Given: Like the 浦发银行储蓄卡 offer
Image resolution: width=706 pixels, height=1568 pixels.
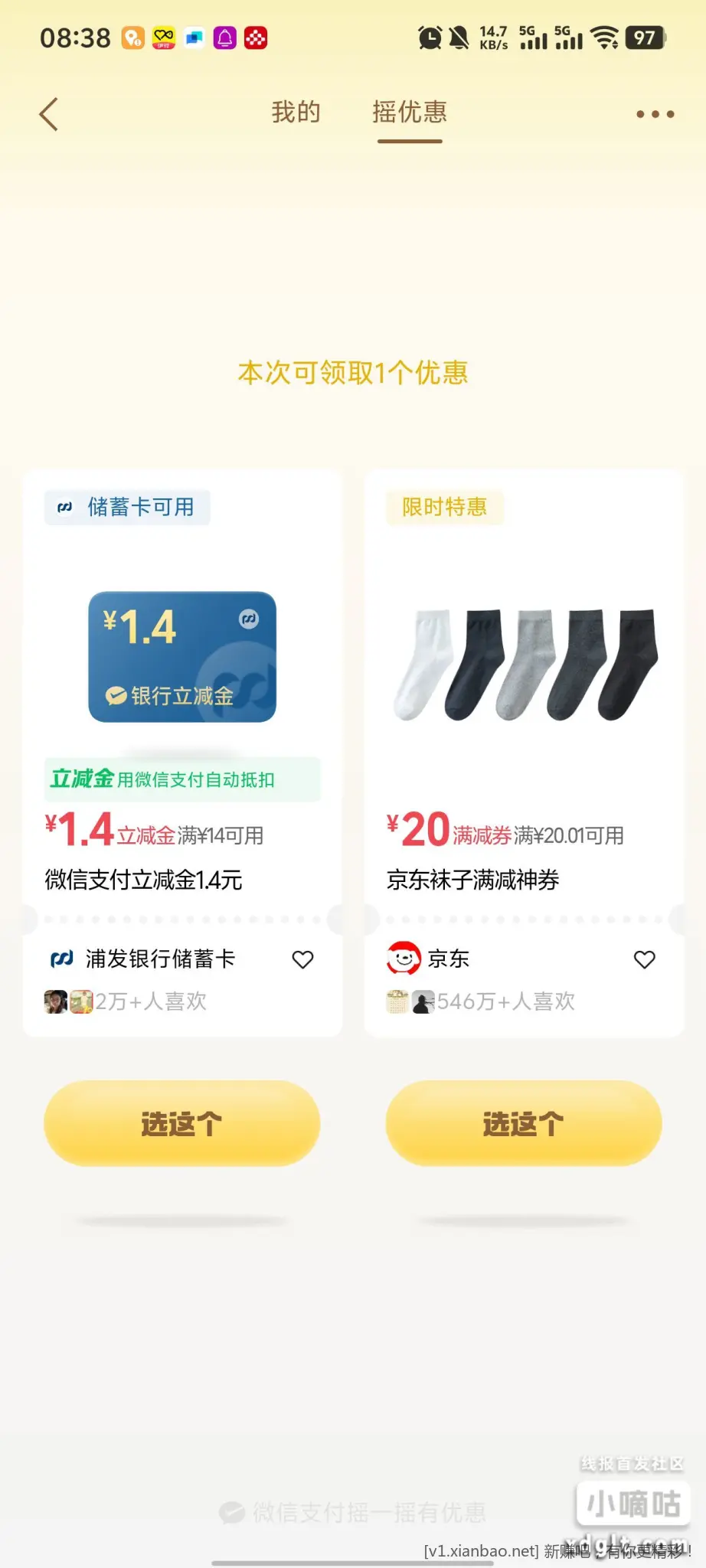Looking at the screenshot, I should click(303, 959).
